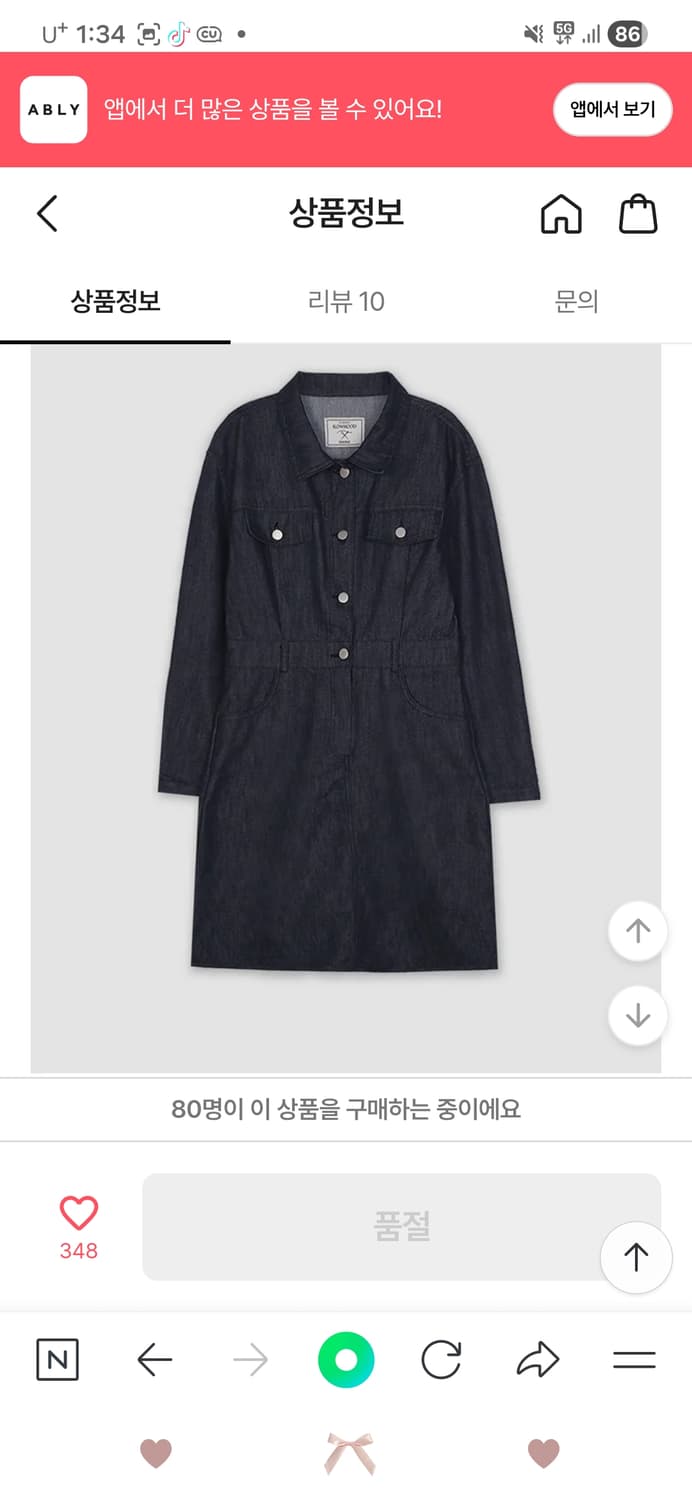Open the shopping bag cart
The height and width of the screenshot is (1500, 692).
638,214
